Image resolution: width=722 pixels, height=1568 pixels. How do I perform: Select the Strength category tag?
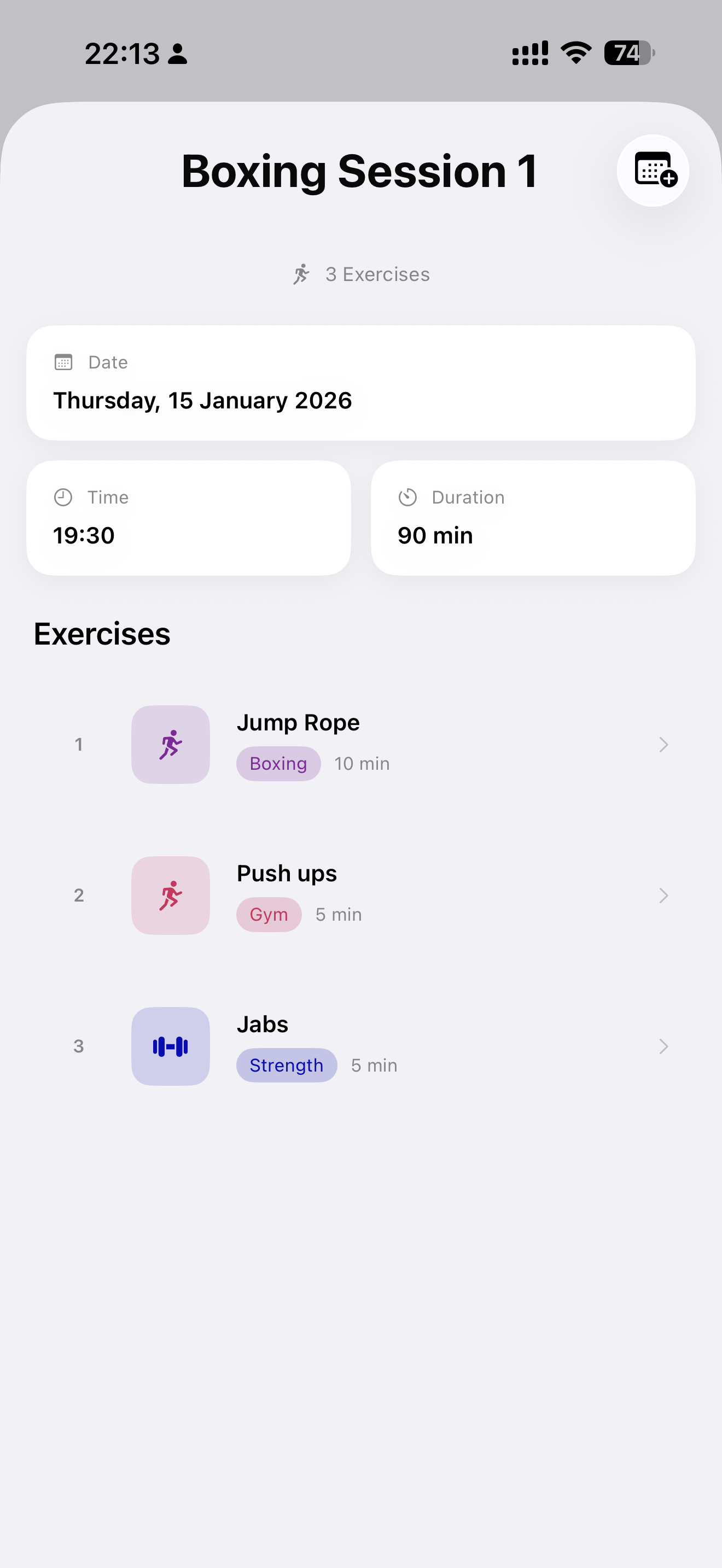[286, 1064]
